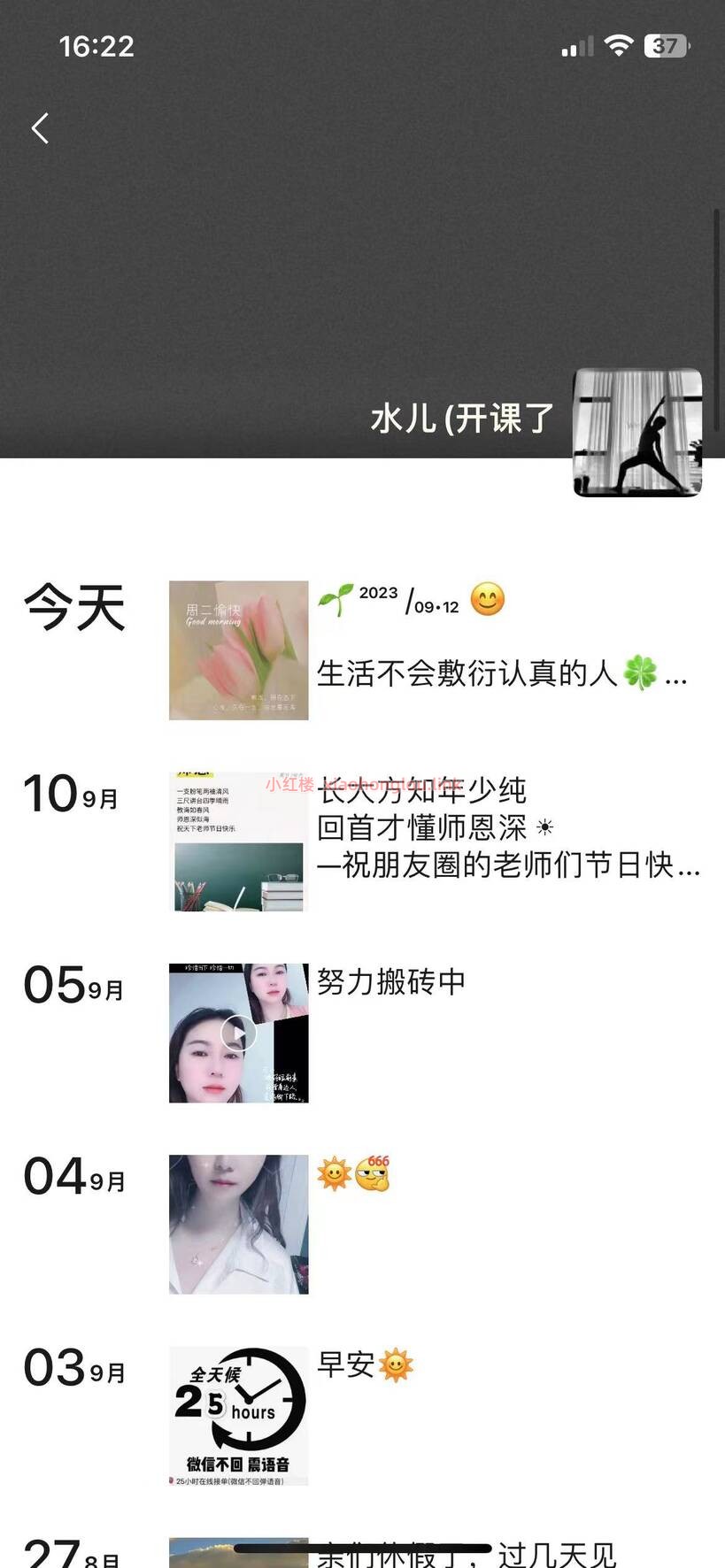Open today's tulip good-morning post
The image size is (725, 1568).
click(x=238, y=650)
